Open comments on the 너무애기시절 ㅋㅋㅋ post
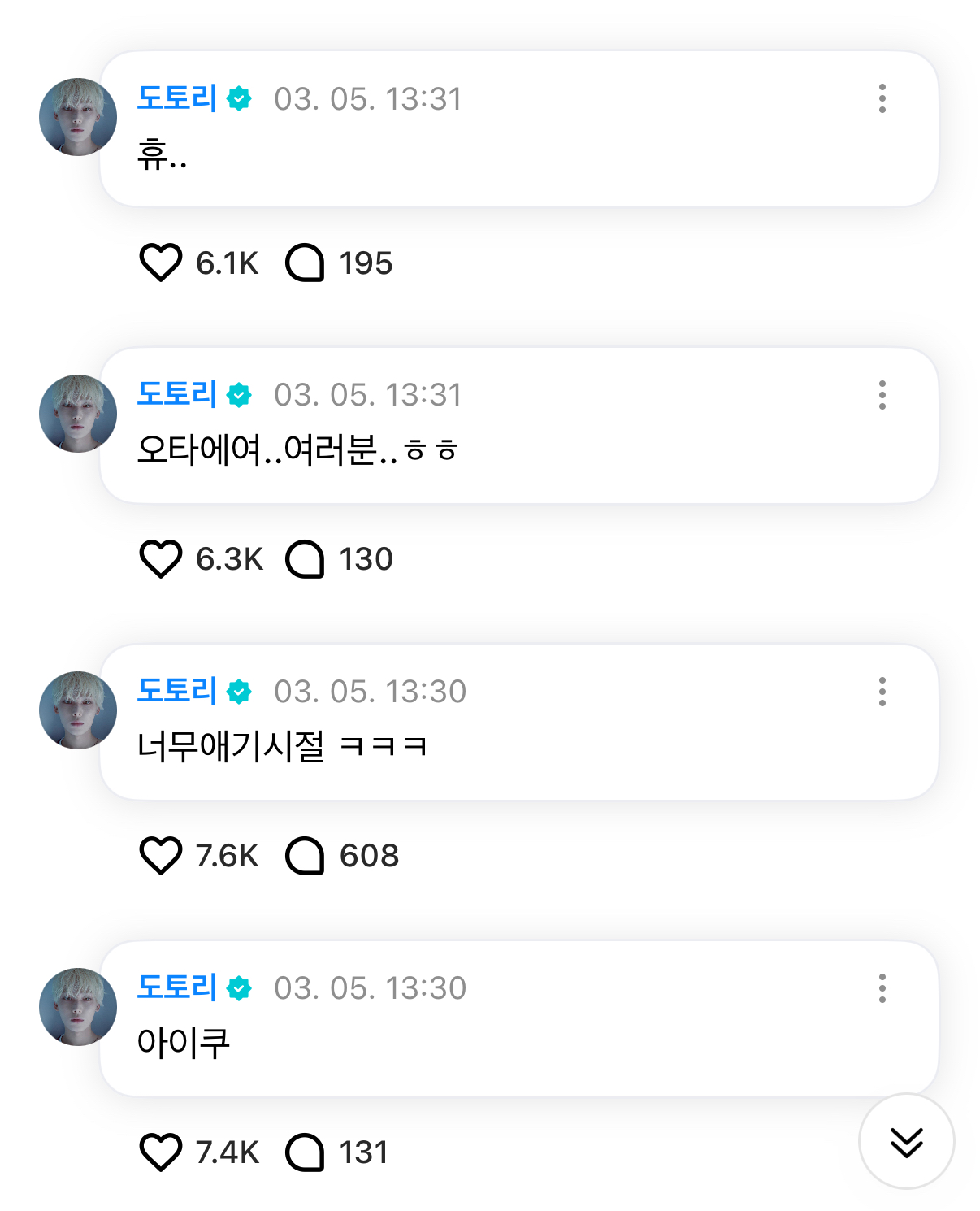 pos(305,856)
